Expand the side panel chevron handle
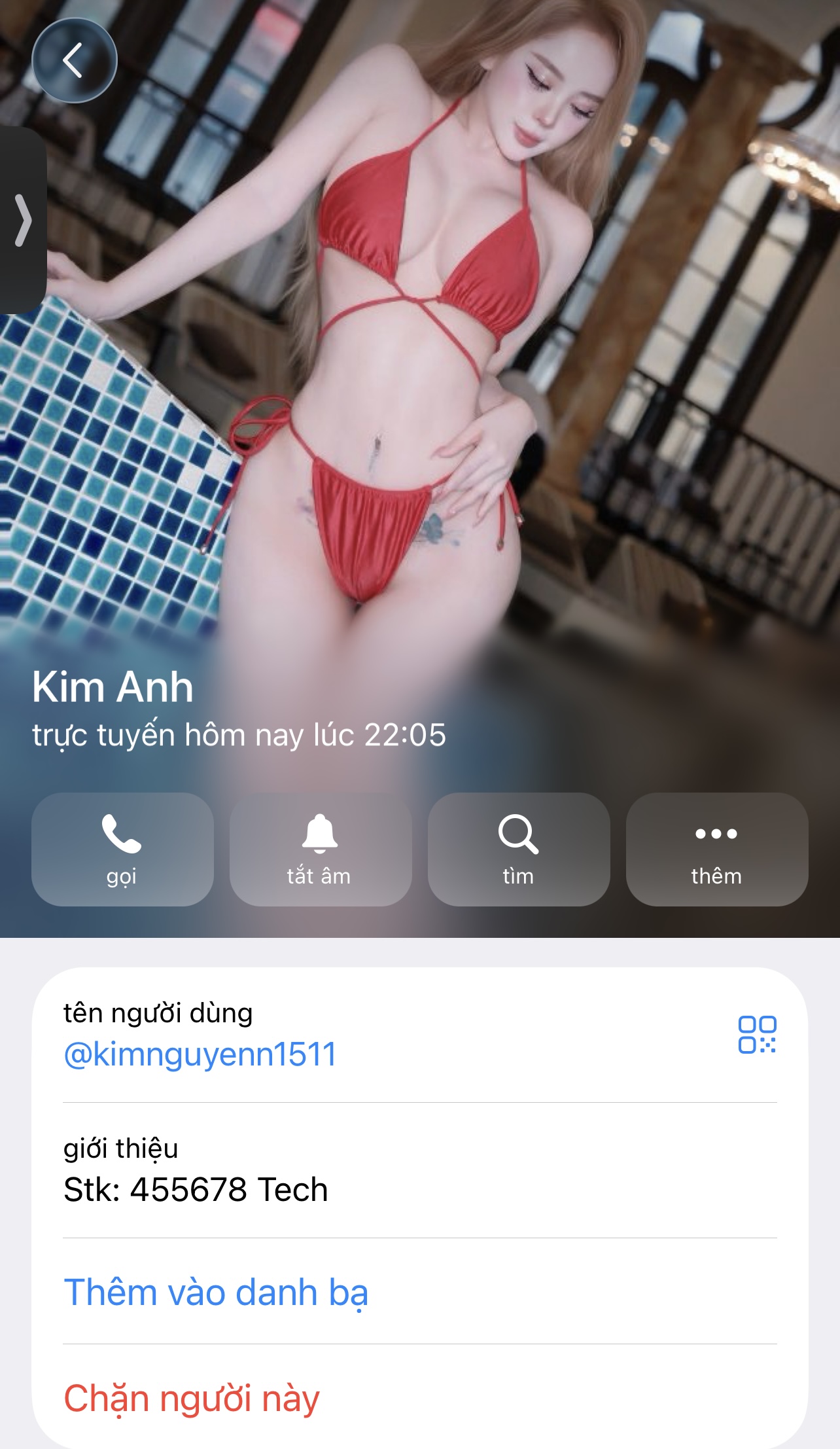840x1449 pixels. pos(23,220)
